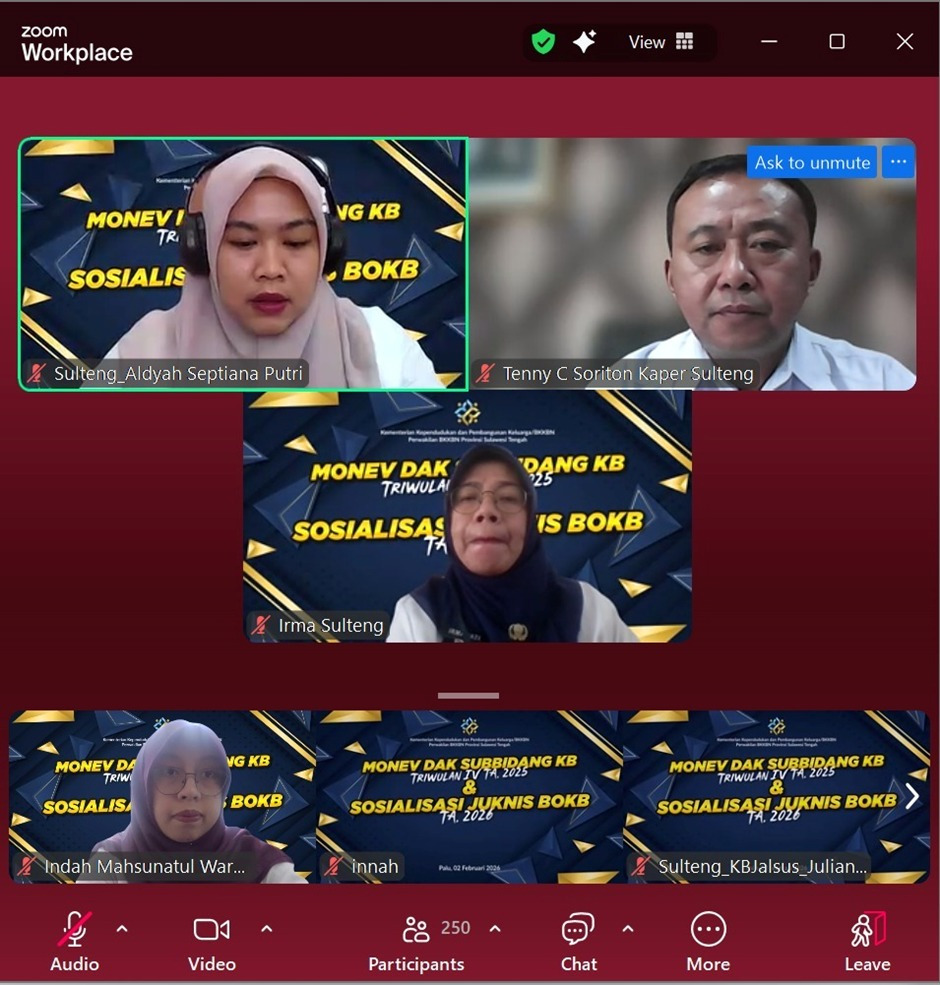Check the green encryption shield icon
This screenshot has height=985, width=940.
coord(543,42)
